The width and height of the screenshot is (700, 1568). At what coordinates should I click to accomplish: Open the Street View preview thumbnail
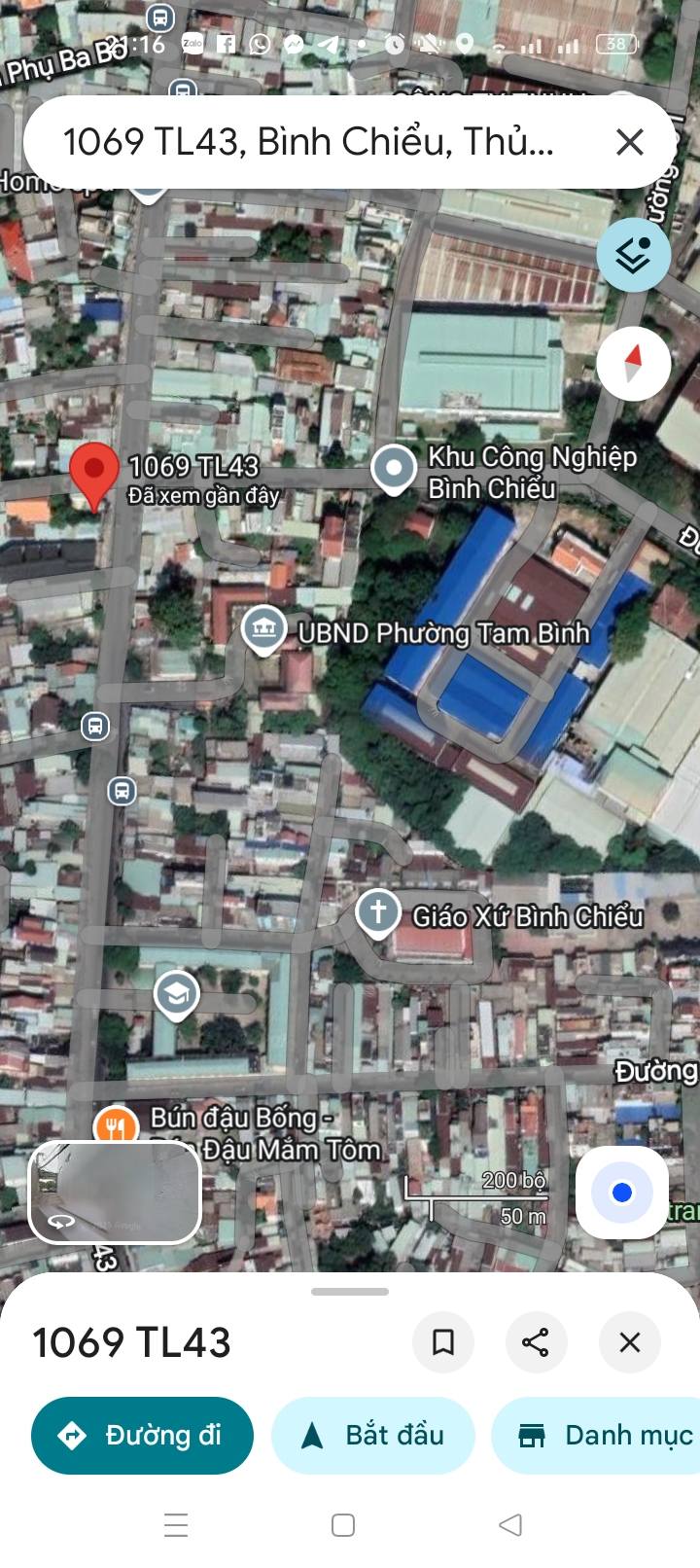(x=115, y=1192)
